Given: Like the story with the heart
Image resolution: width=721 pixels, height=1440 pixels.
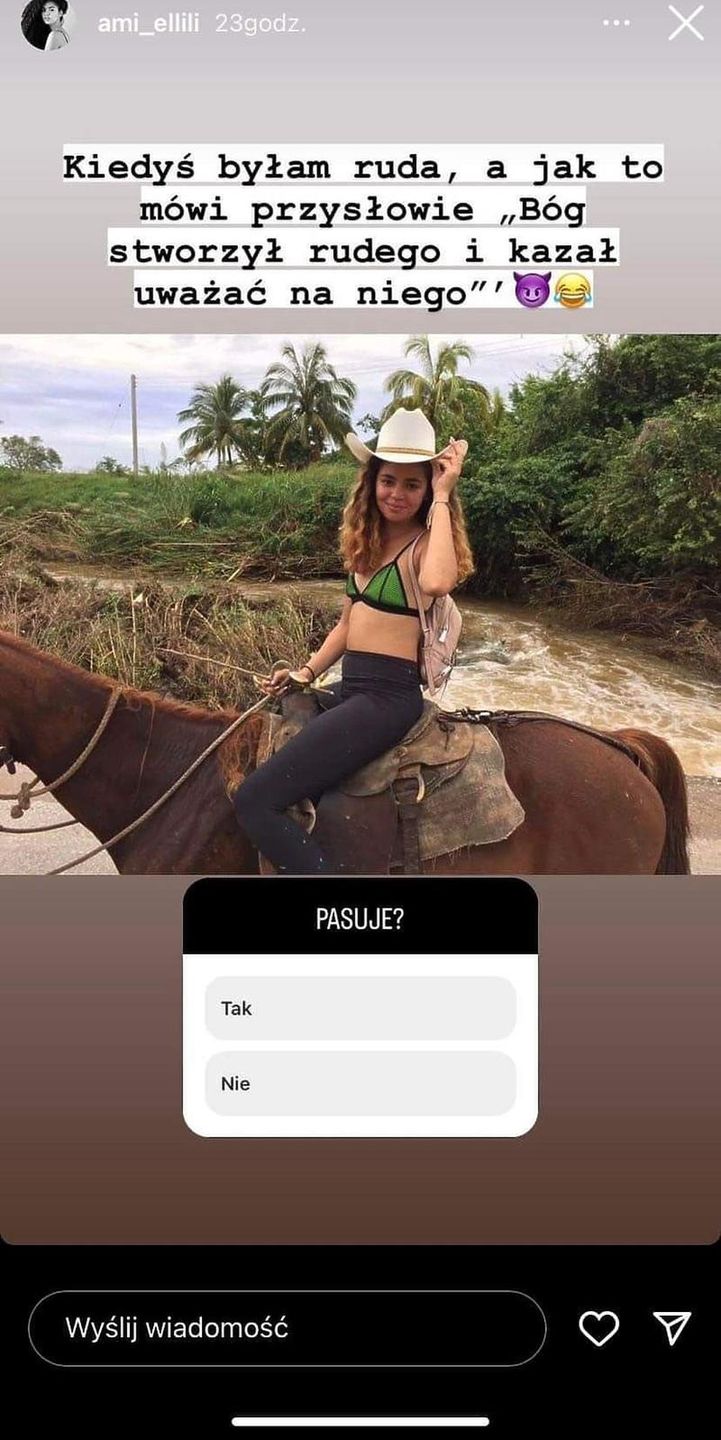Looking at the screenshot, I should pos(599,1328).
